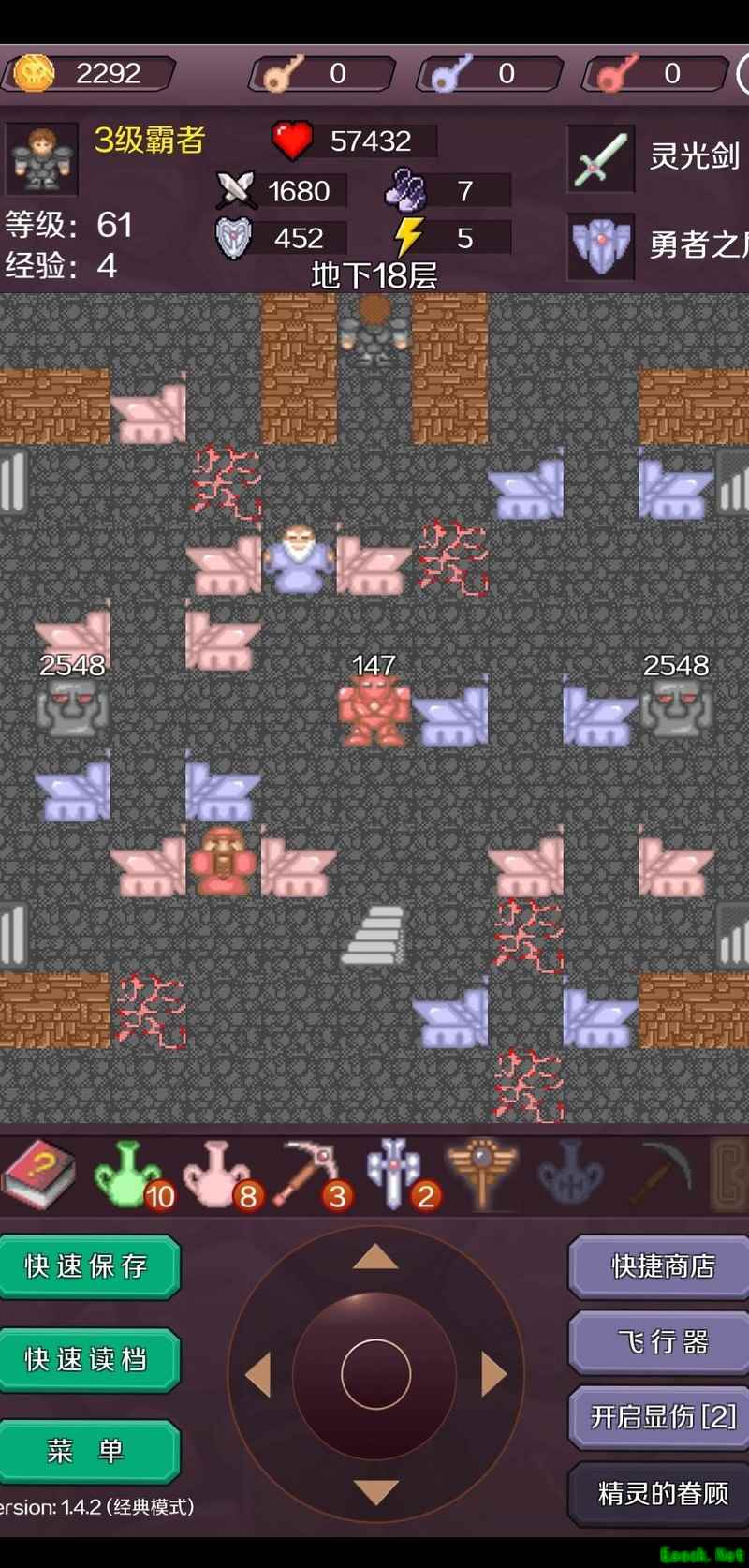Use the holy cross item
Image resolution: width=749 pixels, height=1568 pixels.
(x=397, y=1173)
